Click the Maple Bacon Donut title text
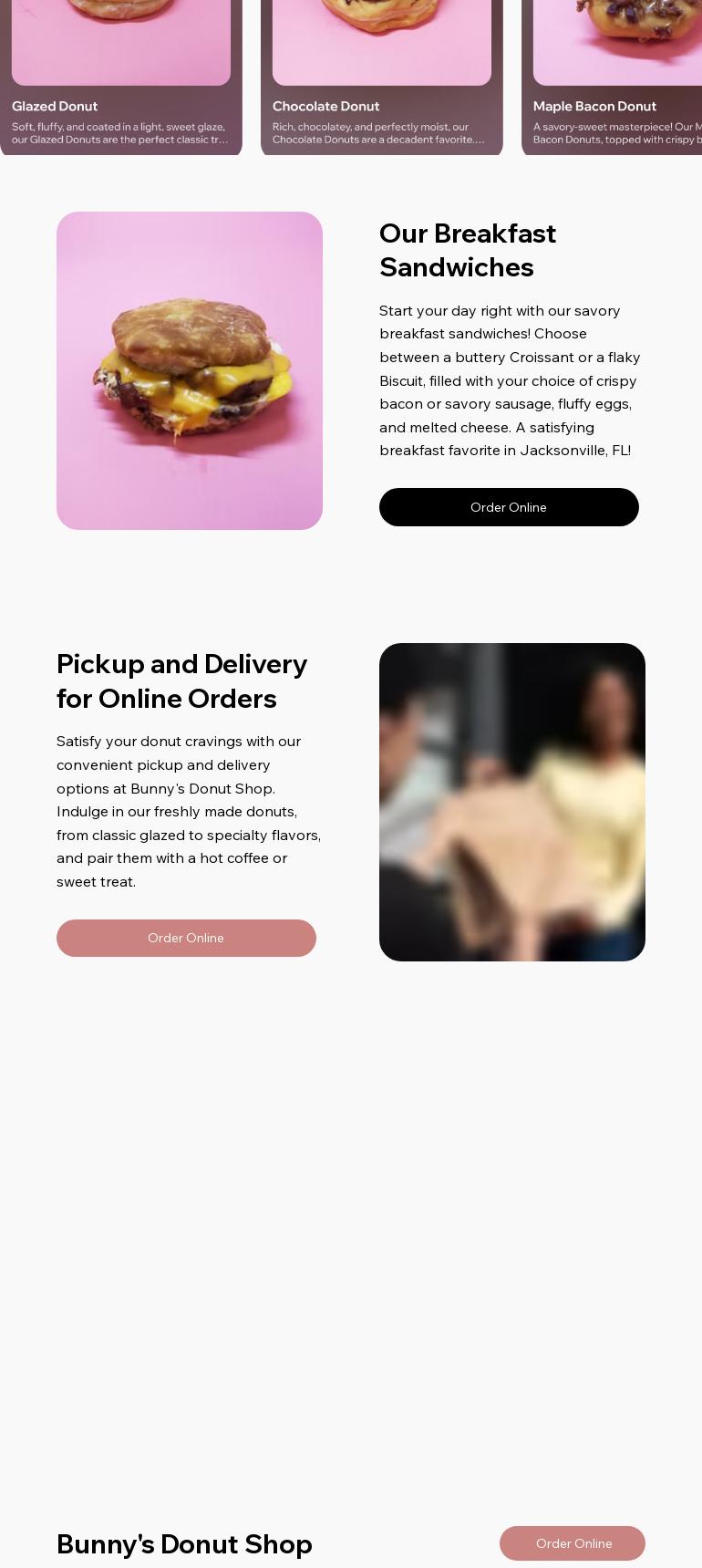Image resolution: width=702 pixels, height=1568 pixels. [594, 106]
